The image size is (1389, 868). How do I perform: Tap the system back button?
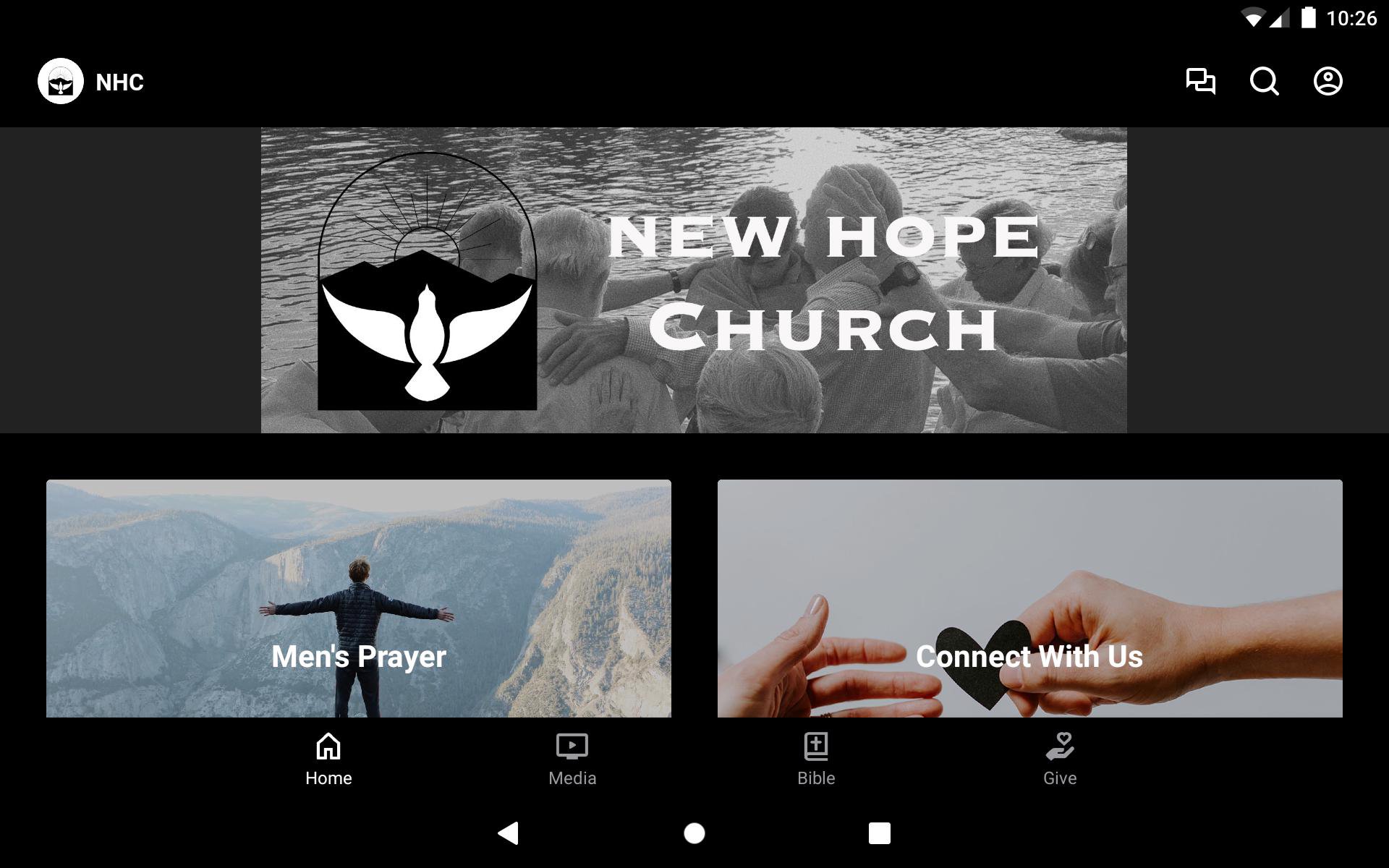[x=509, y=833]
